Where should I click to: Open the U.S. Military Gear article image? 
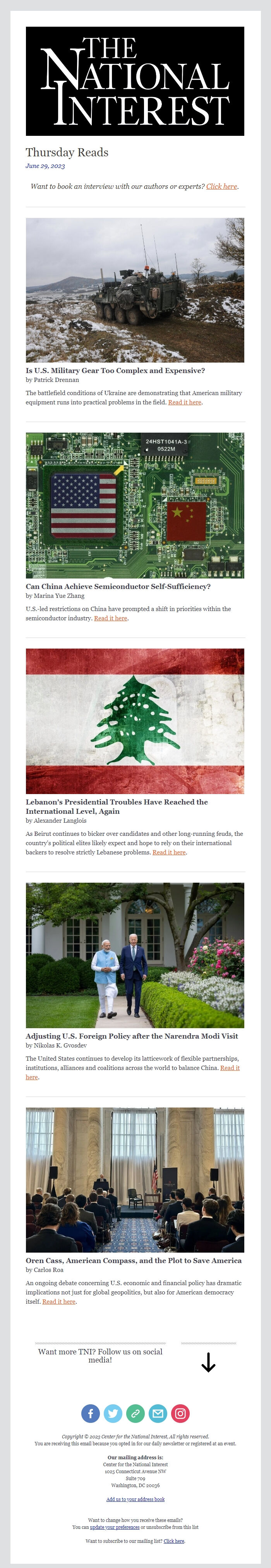coord(135,290)
